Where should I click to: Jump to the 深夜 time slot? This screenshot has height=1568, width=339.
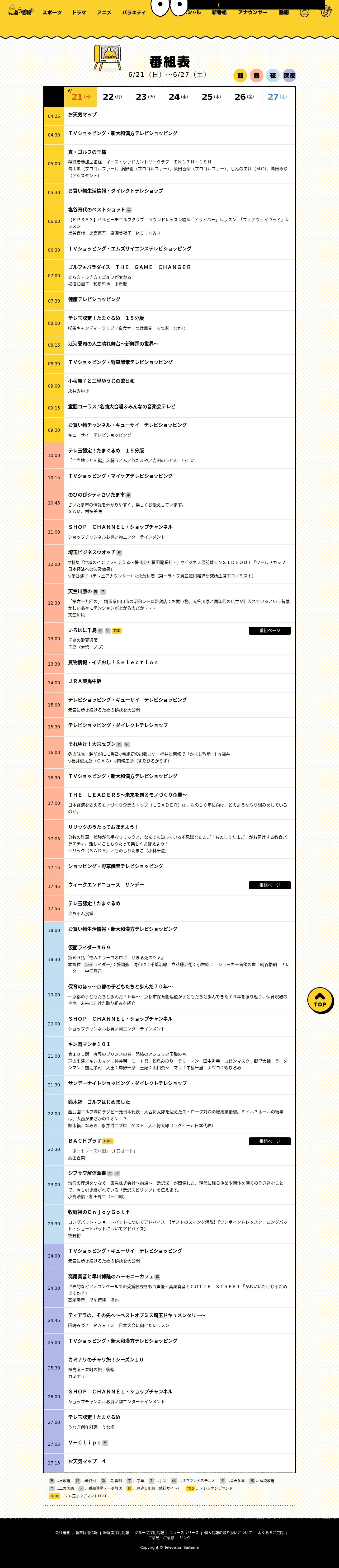click(289, 76)
